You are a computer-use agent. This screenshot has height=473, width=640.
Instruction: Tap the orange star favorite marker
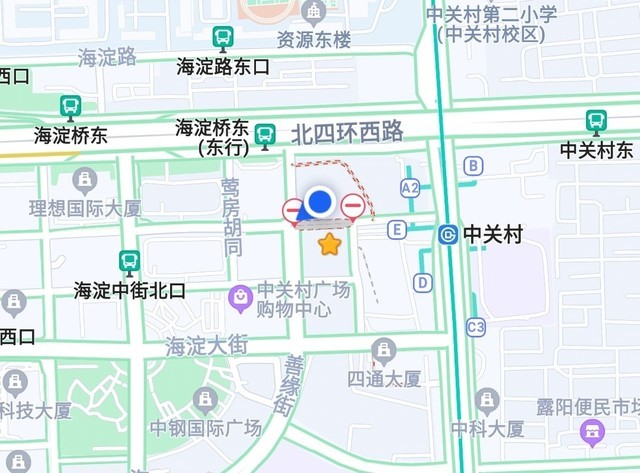329,244
